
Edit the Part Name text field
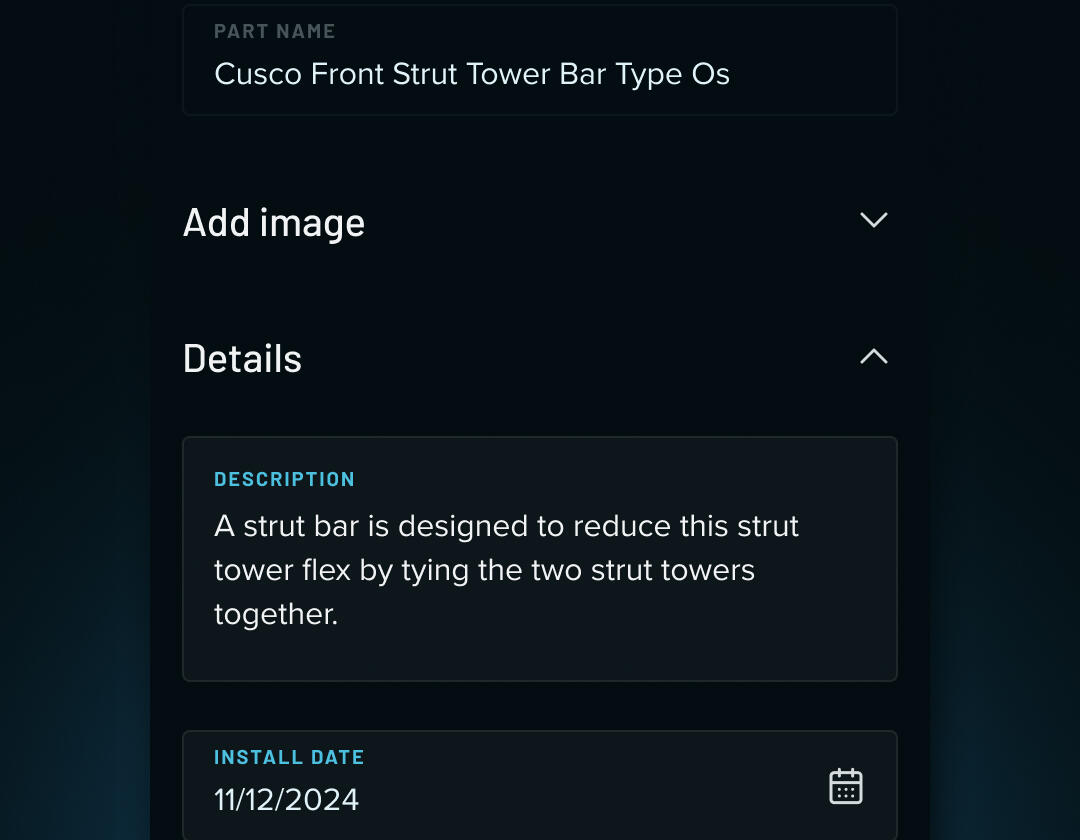[x=538, y=73]
